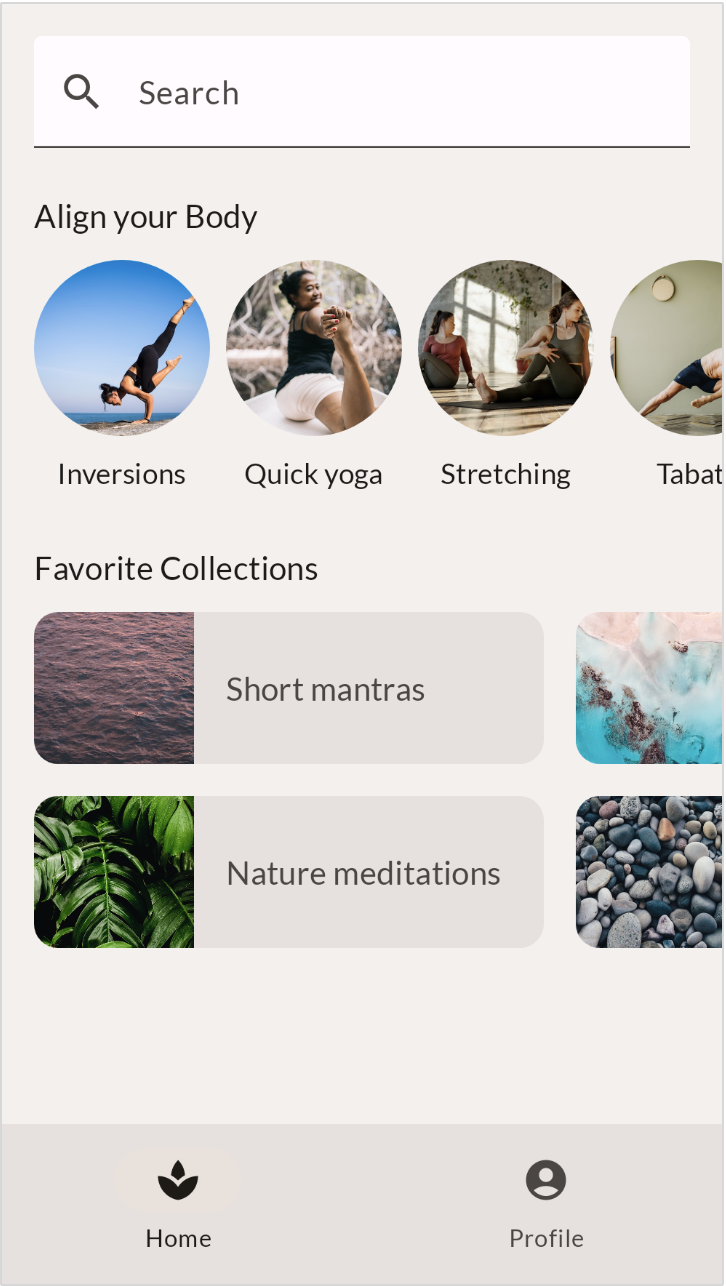This screenshot has width=726, height=1286.
Task: Click the Favorite Collections heading
Action: [x=176, y=568]
